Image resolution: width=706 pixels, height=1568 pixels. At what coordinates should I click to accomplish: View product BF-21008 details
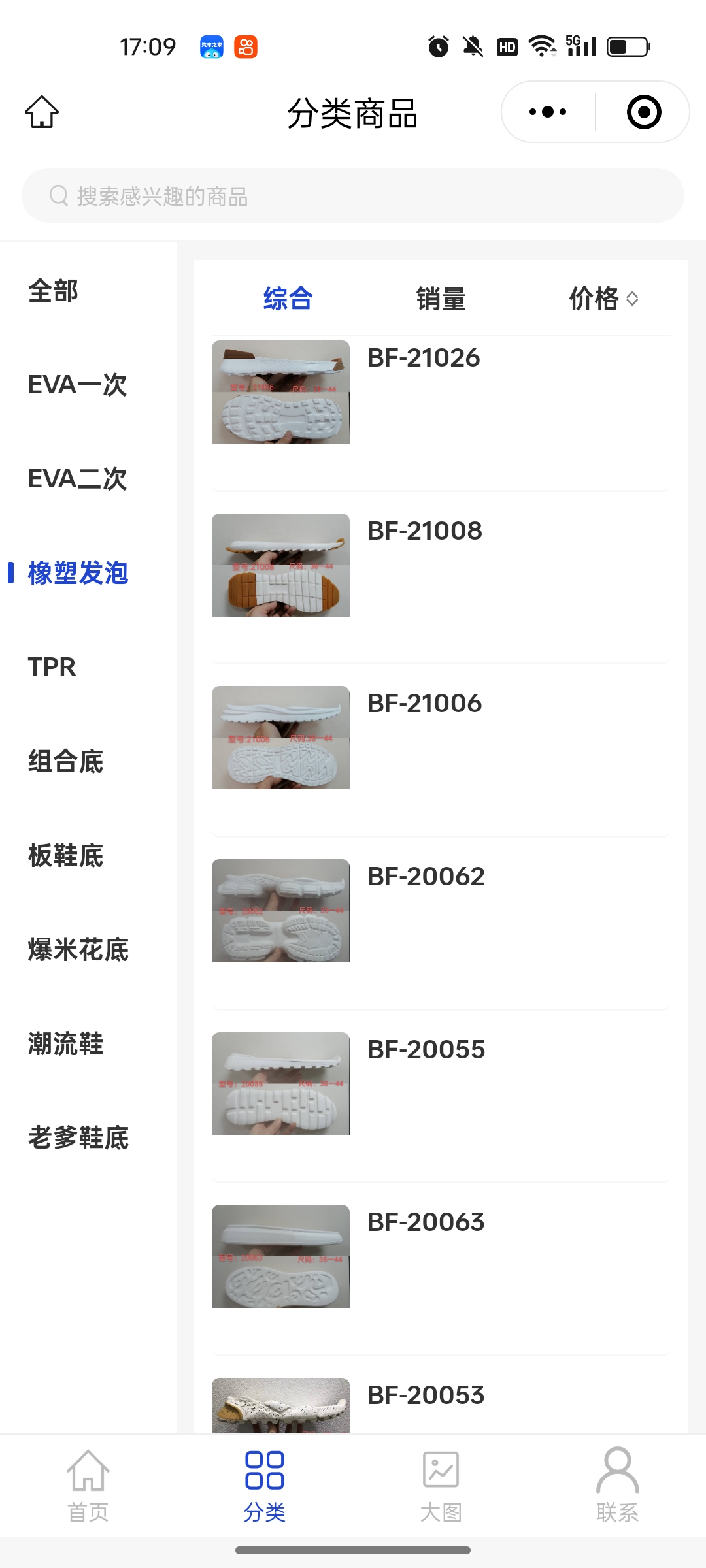tap(425, 531)
